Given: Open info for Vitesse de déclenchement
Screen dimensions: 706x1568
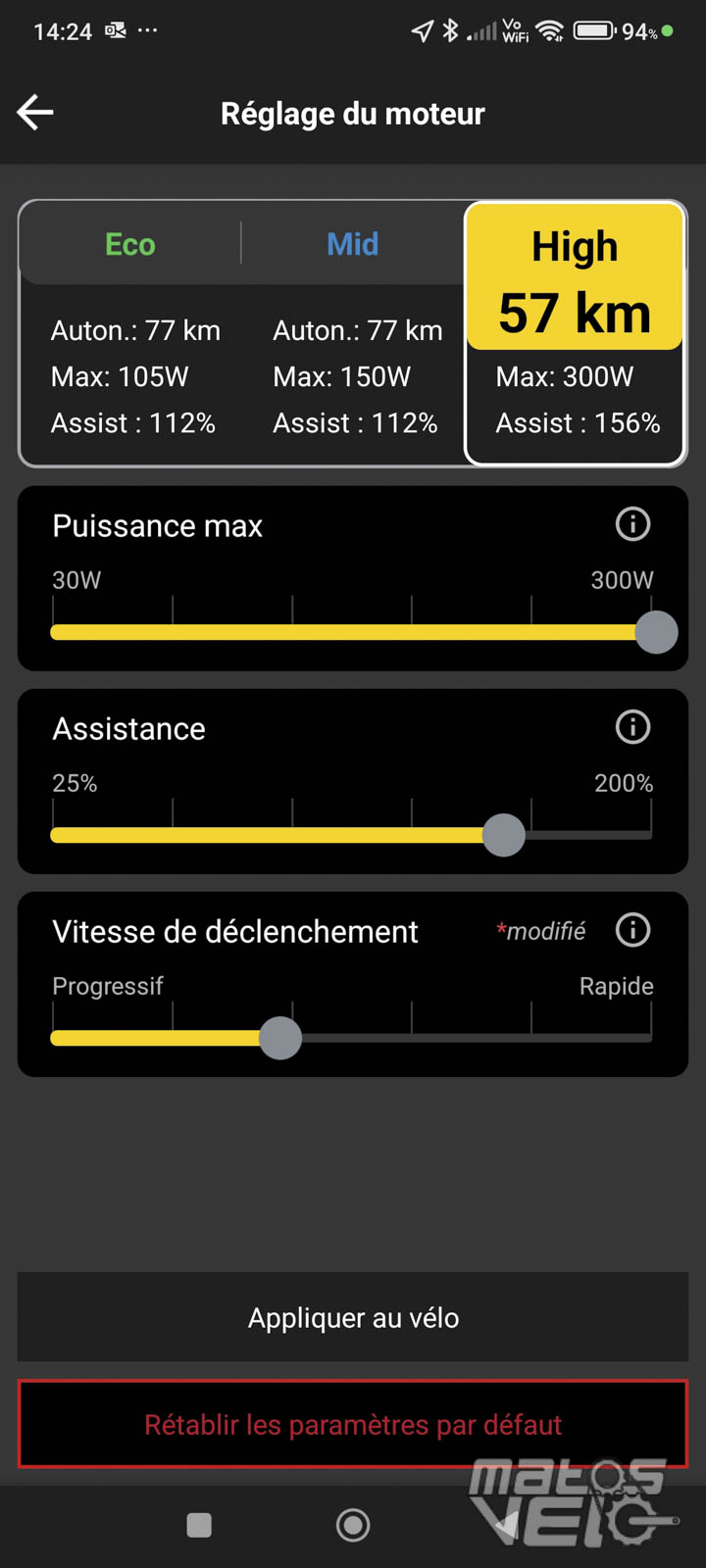Looking at the screenshot, I should click(x=632, y=930).
